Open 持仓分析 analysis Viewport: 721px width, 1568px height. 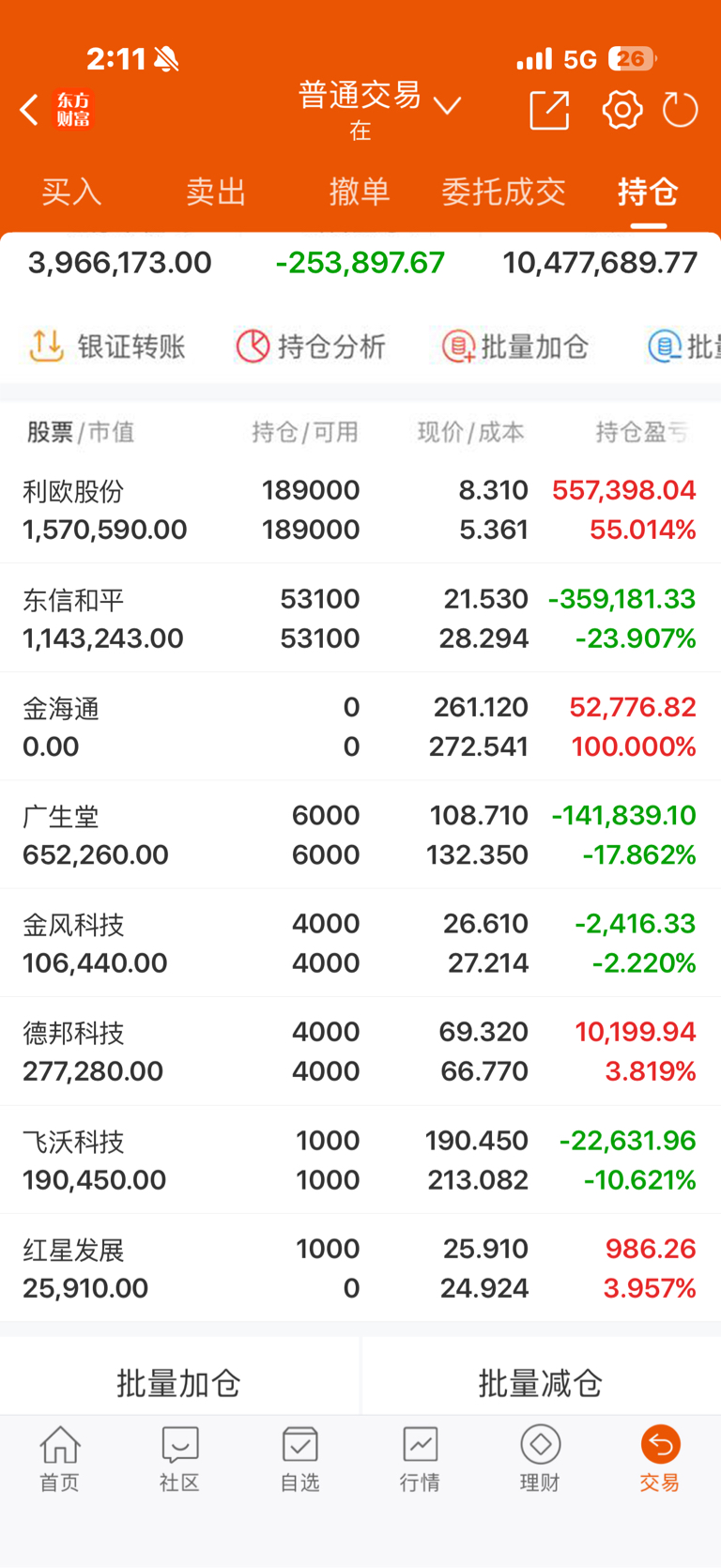coord(311,346)
